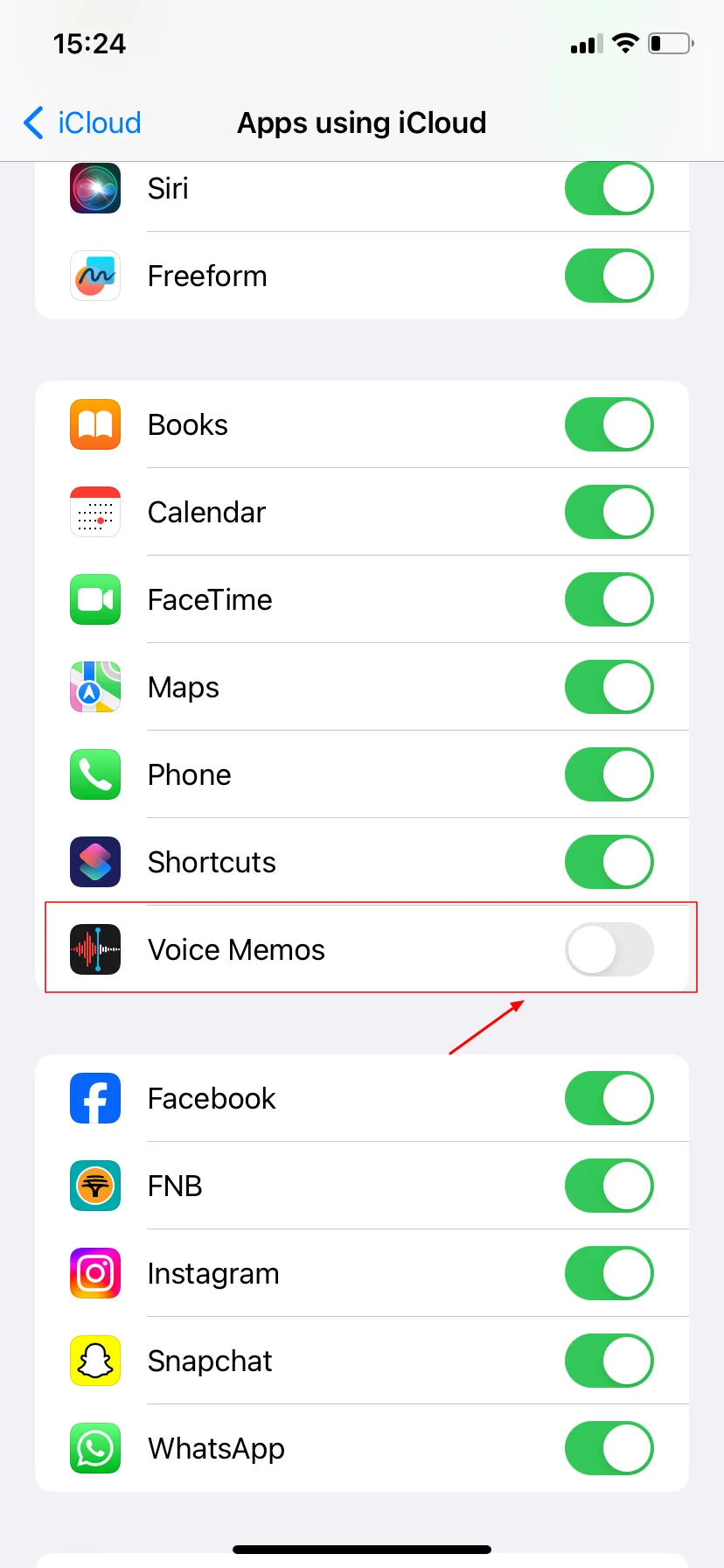
Task: Turn off WhatsApp iCloud sync
Action: [609, 1448]
